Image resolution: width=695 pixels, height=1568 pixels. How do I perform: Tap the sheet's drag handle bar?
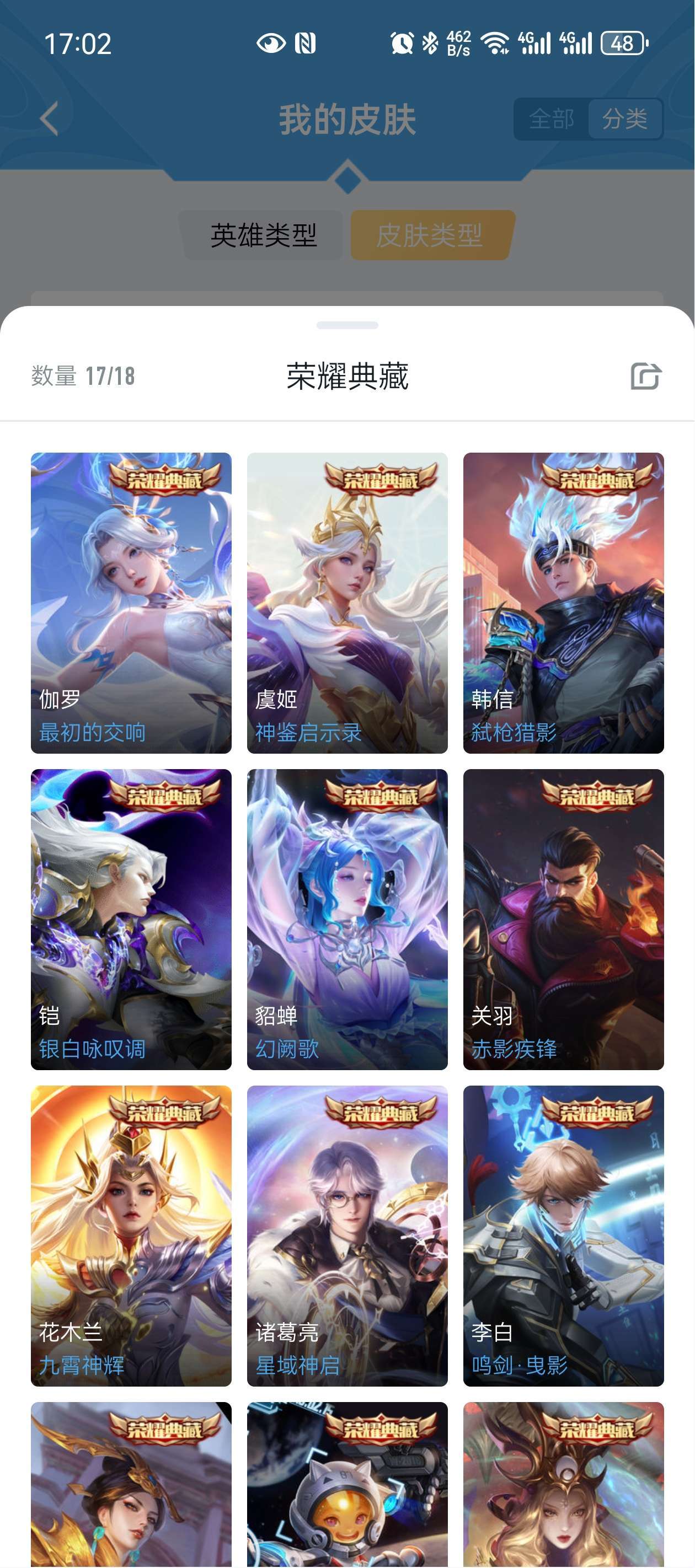tap(347, 325)
